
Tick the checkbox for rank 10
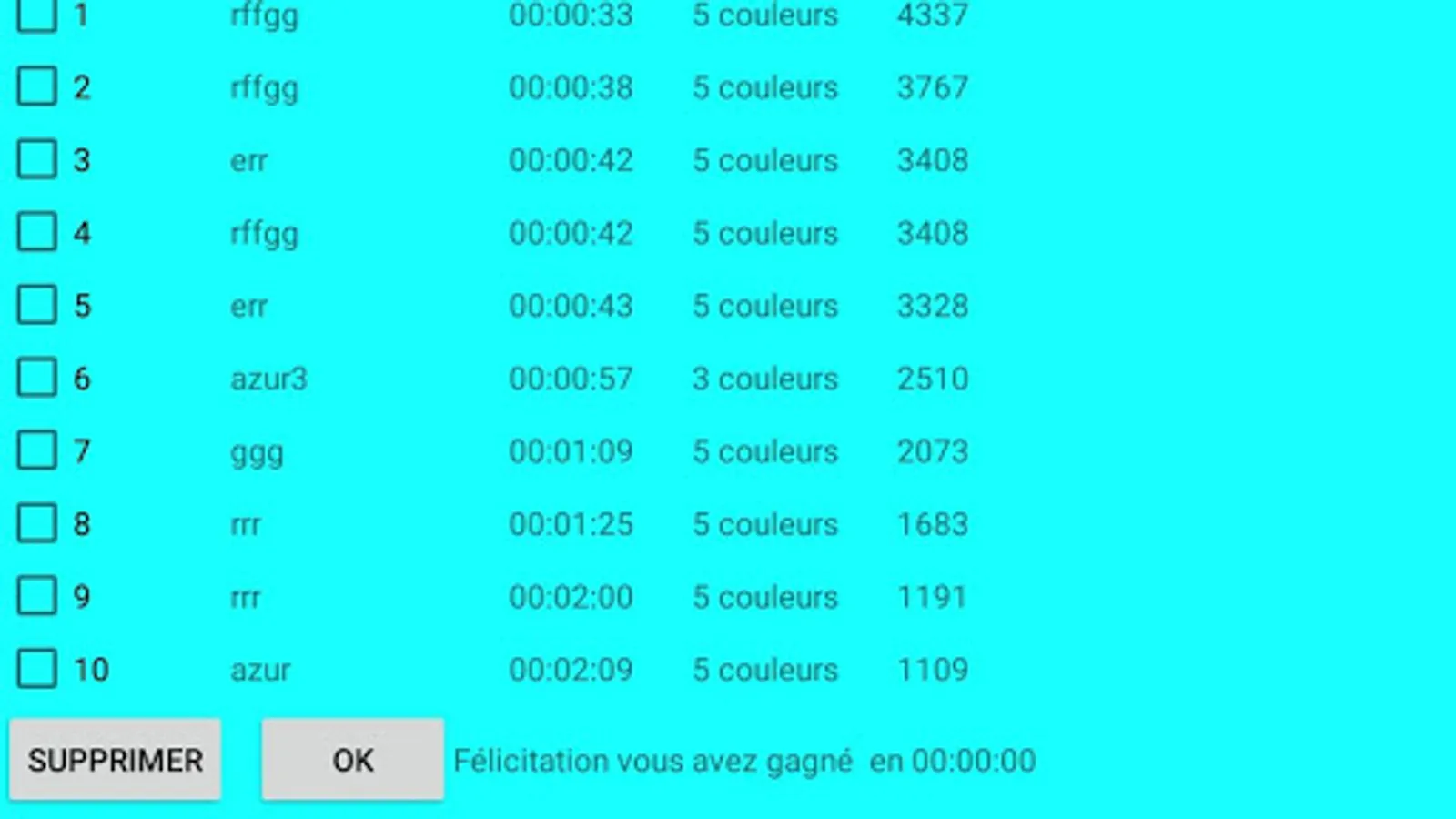[x=36, y=670]
